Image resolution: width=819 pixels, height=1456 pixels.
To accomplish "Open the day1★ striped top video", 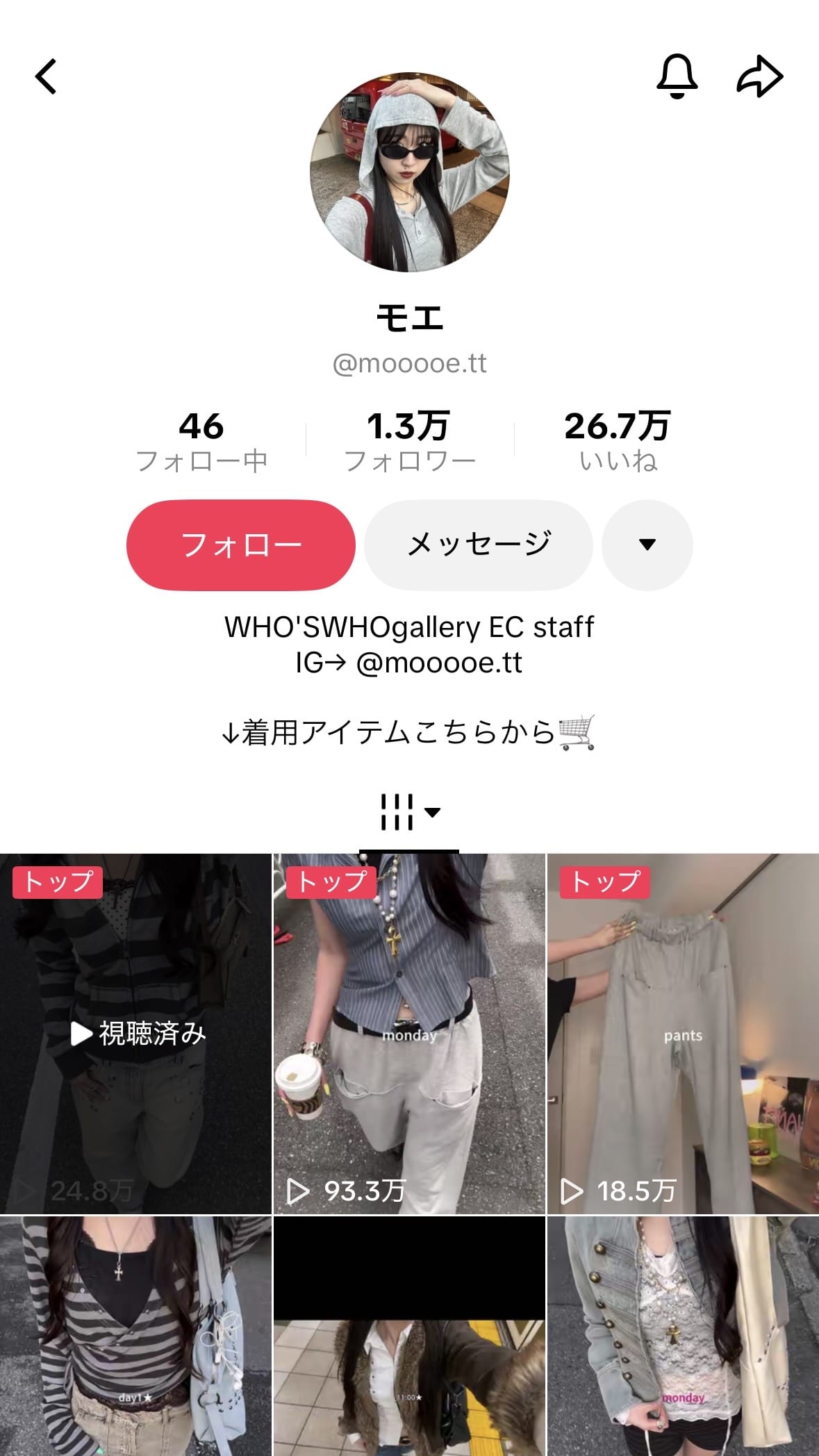I will [x=135, y=1337].
